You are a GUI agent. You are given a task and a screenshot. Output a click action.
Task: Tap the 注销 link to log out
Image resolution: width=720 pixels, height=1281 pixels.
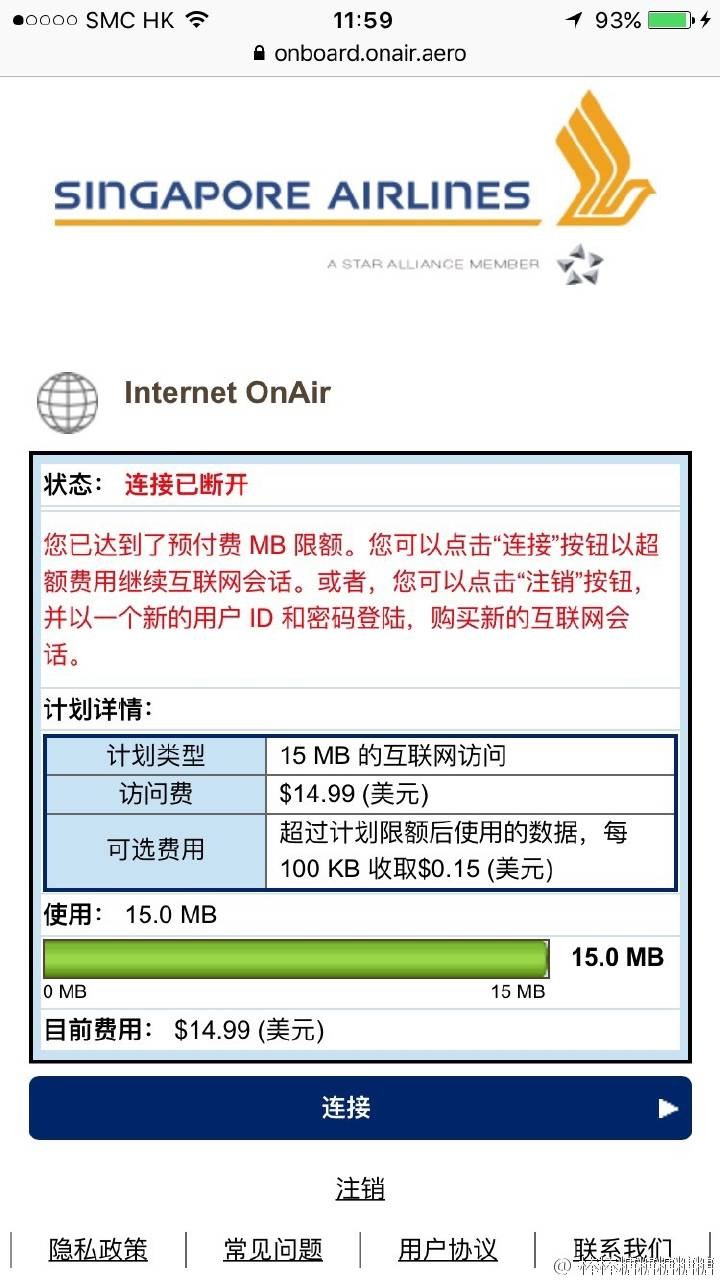point(360,1189)
